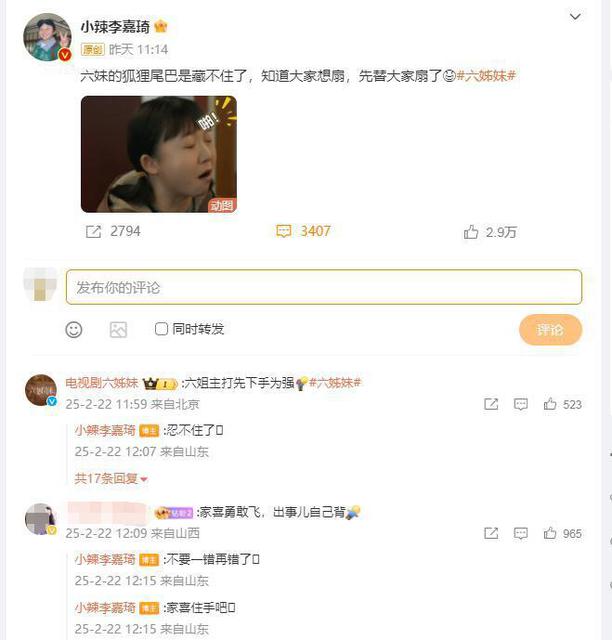The image size is (612, 640).
Task: Share the 家喜勇敢飞 comment
Action: click(491, 534)
